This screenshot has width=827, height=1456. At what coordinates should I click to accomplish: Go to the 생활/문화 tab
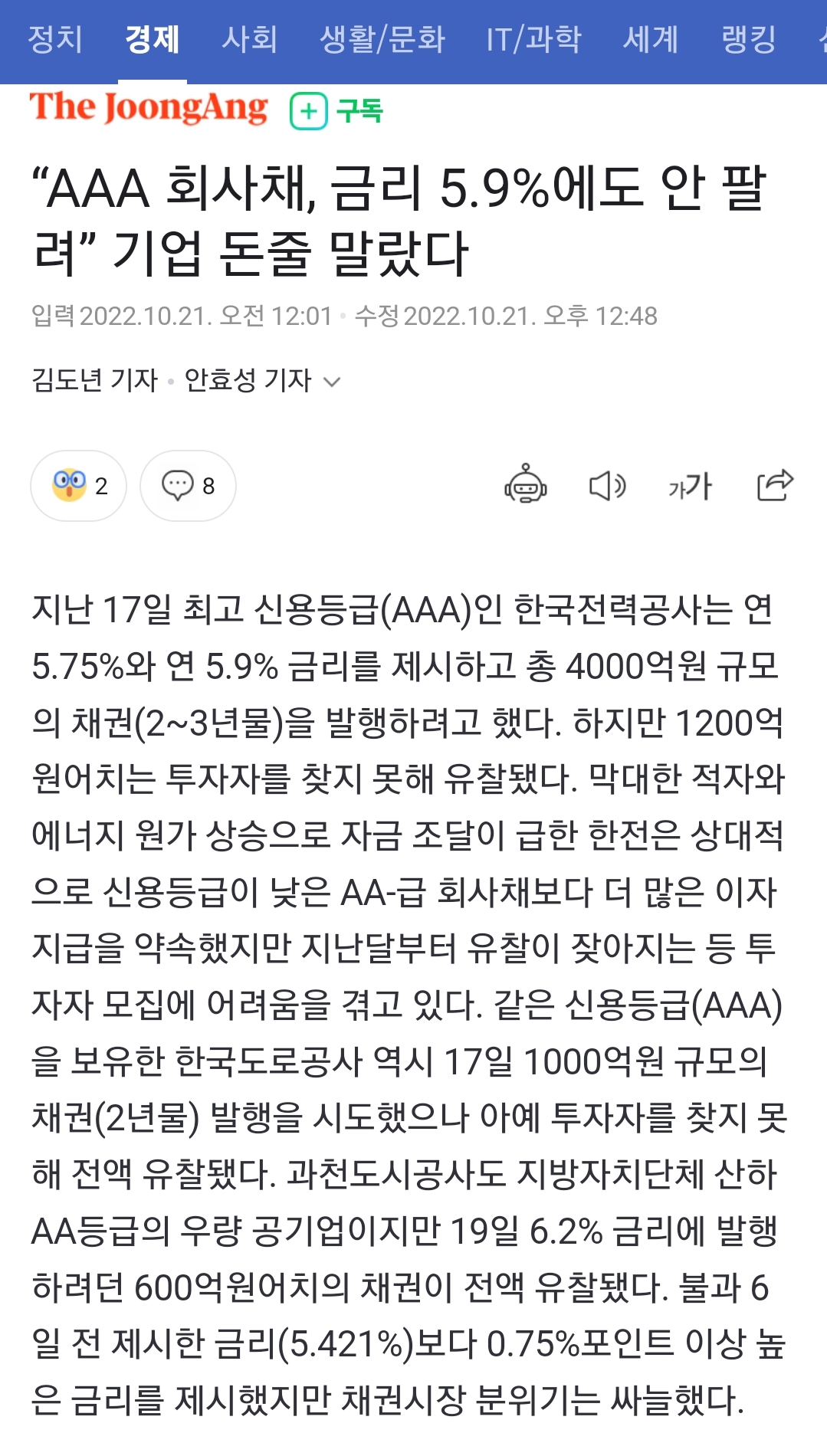tap(382, 40)
